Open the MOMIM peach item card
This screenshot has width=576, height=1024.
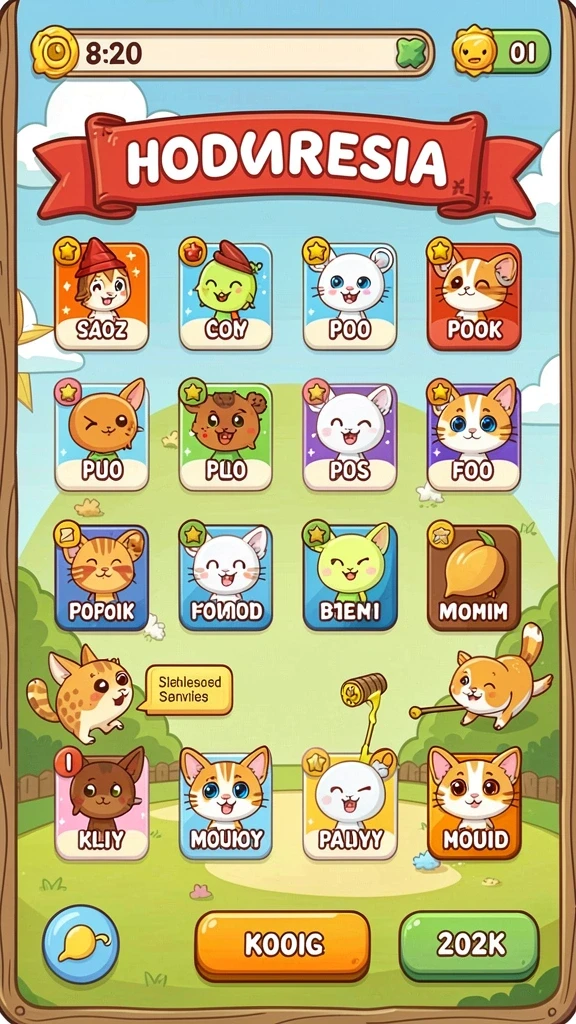pyautogui.click(x=474, y=577)
